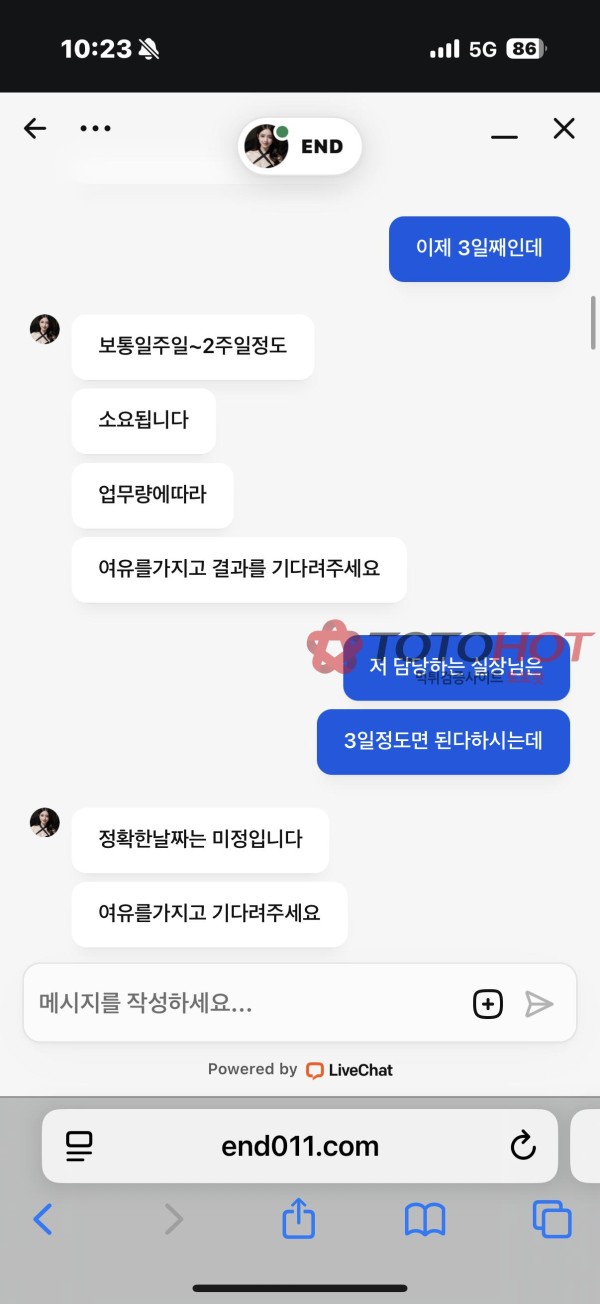
Task: Open Safari bookmarks
Action: [x=425, y=1219]
